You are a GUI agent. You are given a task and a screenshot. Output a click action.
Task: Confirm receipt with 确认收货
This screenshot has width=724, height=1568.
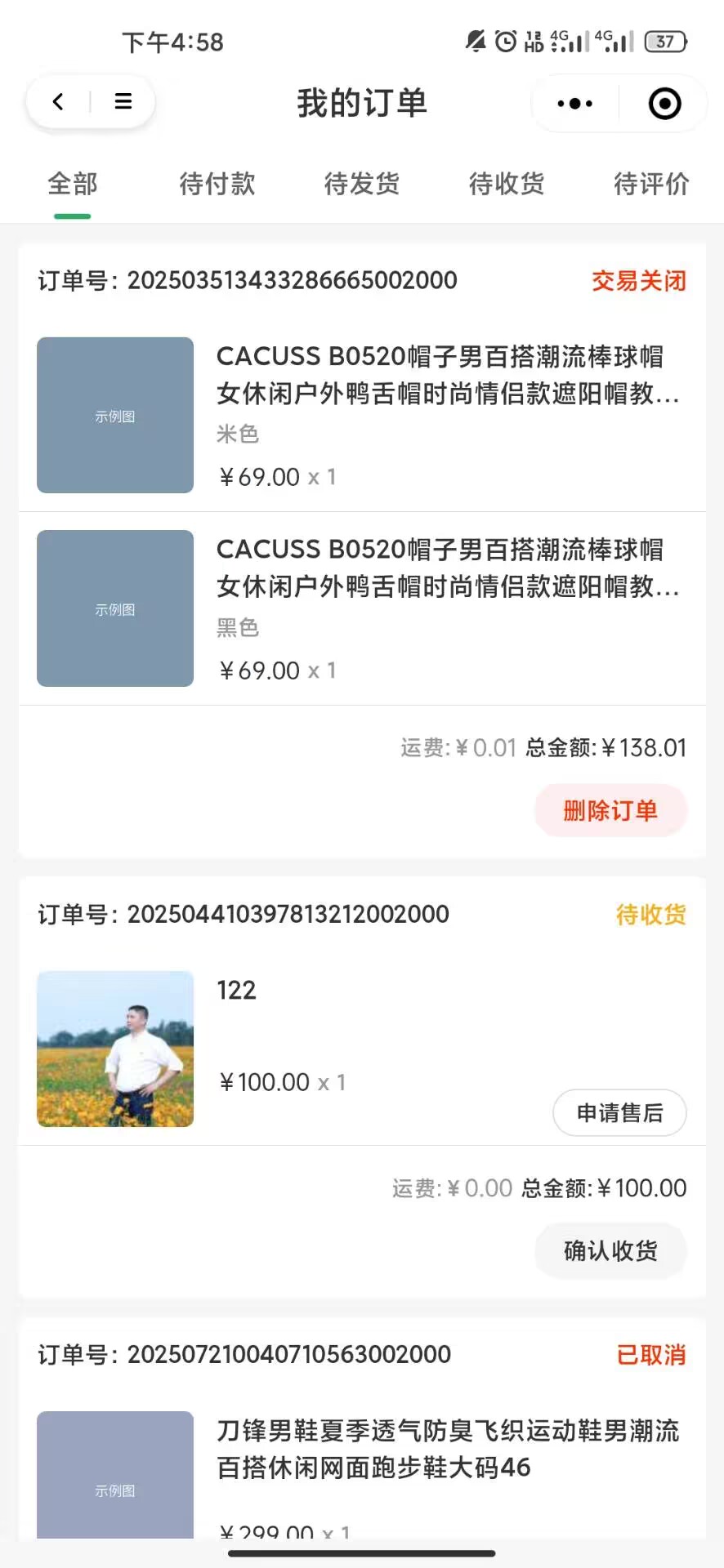click(610, 1251)
